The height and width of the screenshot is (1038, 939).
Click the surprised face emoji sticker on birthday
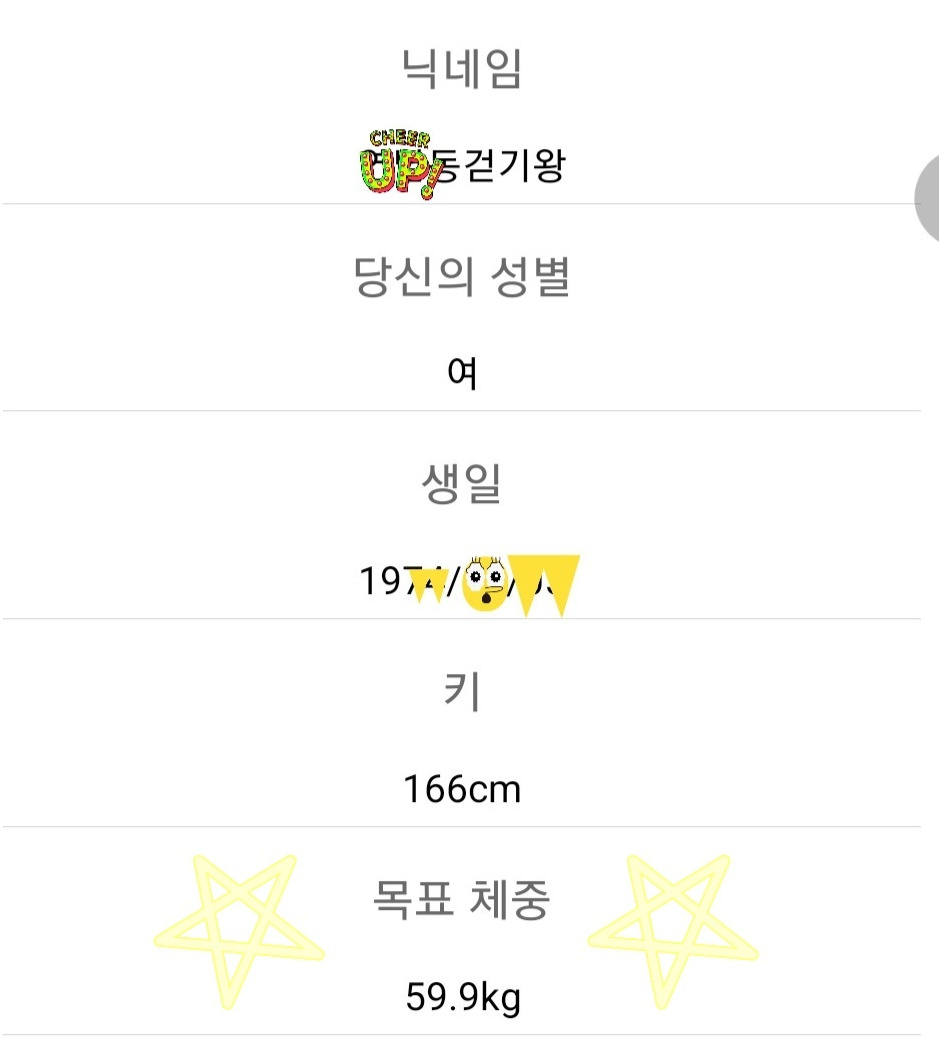click(487, 581)
